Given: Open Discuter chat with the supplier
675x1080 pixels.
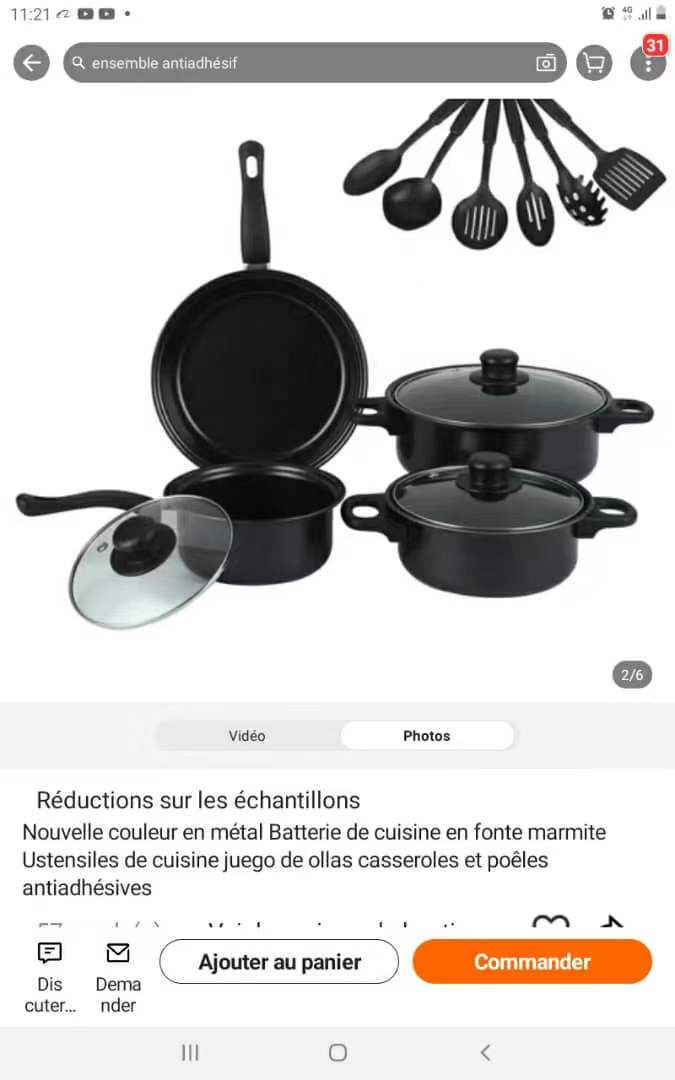Looking at the screenshot, I should point(50,977).
